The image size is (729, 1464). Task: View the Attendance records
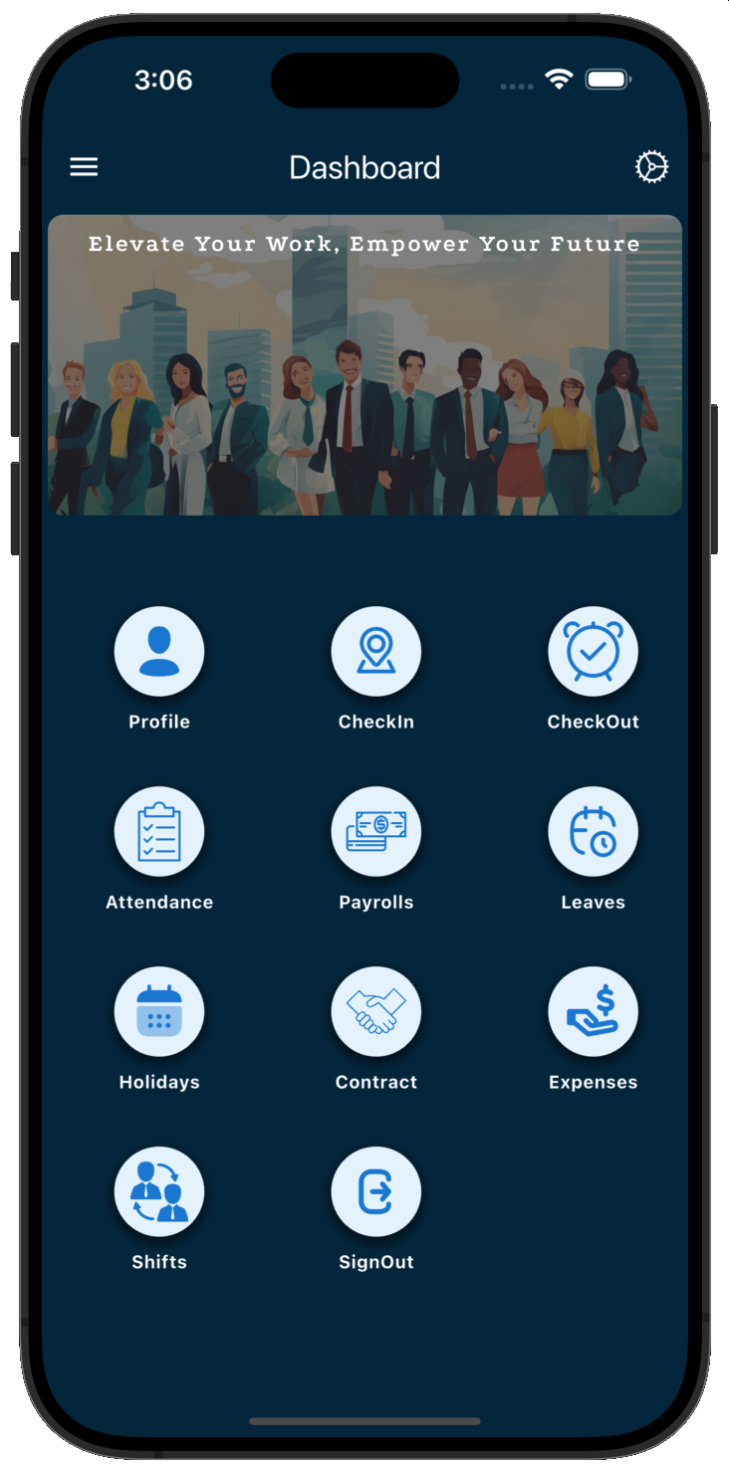click(x=159, y=832)
